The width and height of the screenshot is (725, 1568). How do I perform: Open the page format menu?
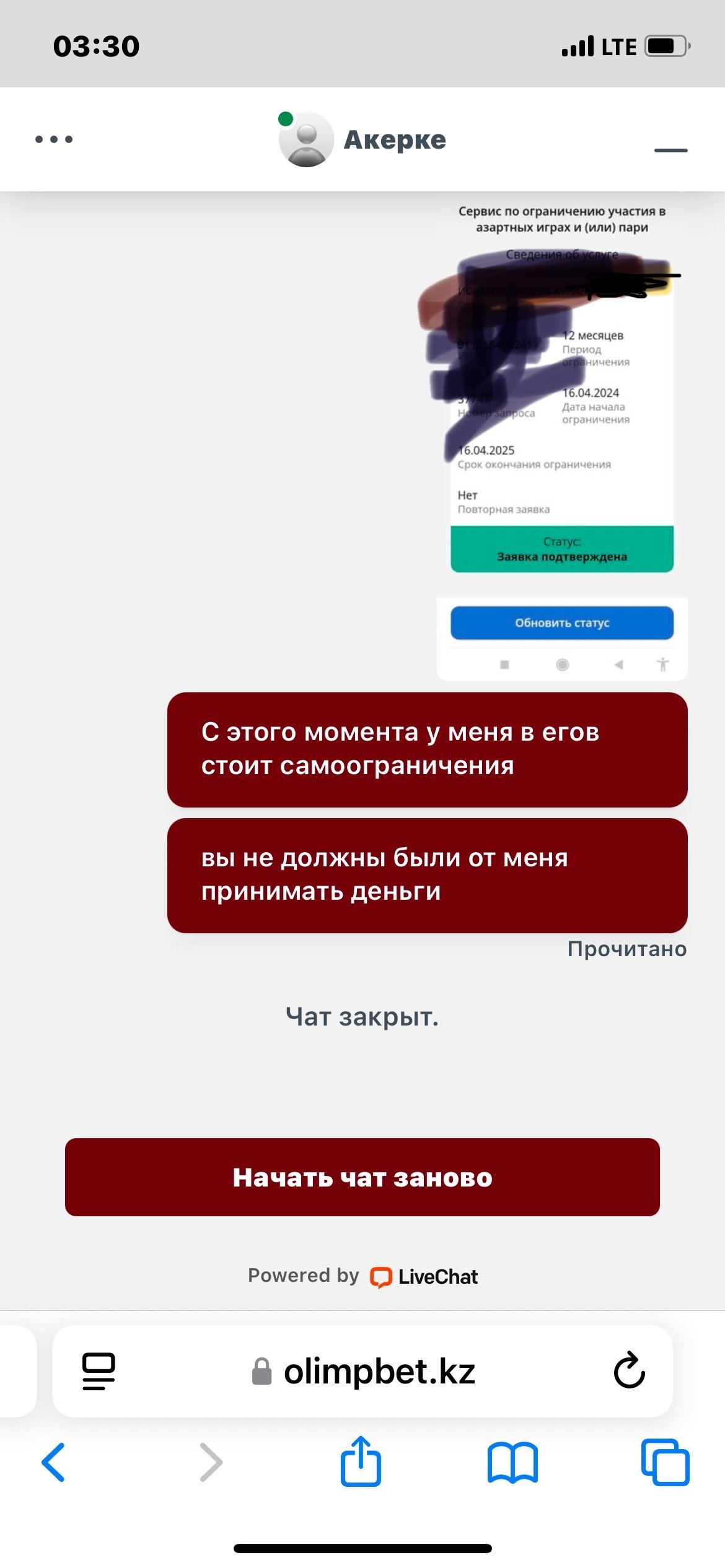point(99,1372)
